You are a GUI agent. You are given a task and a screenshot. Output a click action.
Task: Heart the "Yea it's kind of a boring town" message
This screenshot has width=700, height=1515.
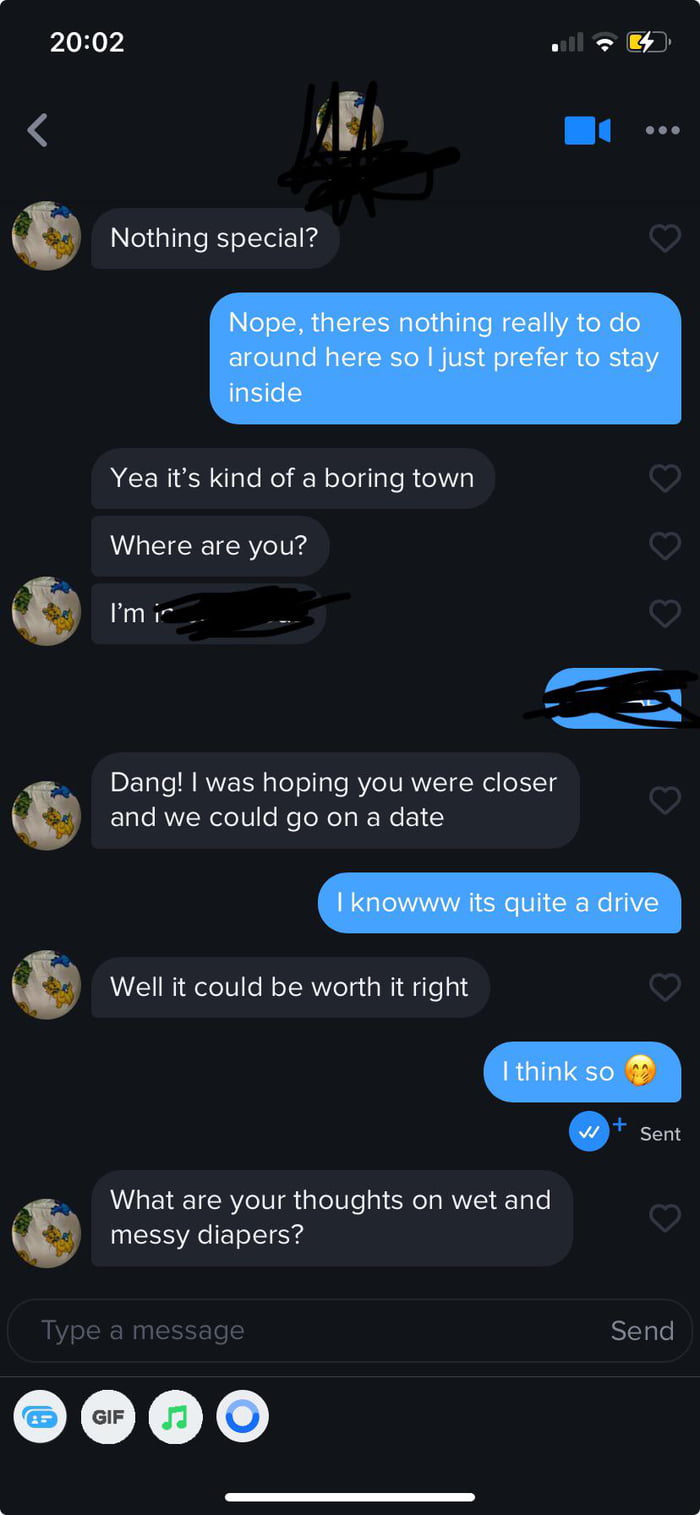point(665,478)
